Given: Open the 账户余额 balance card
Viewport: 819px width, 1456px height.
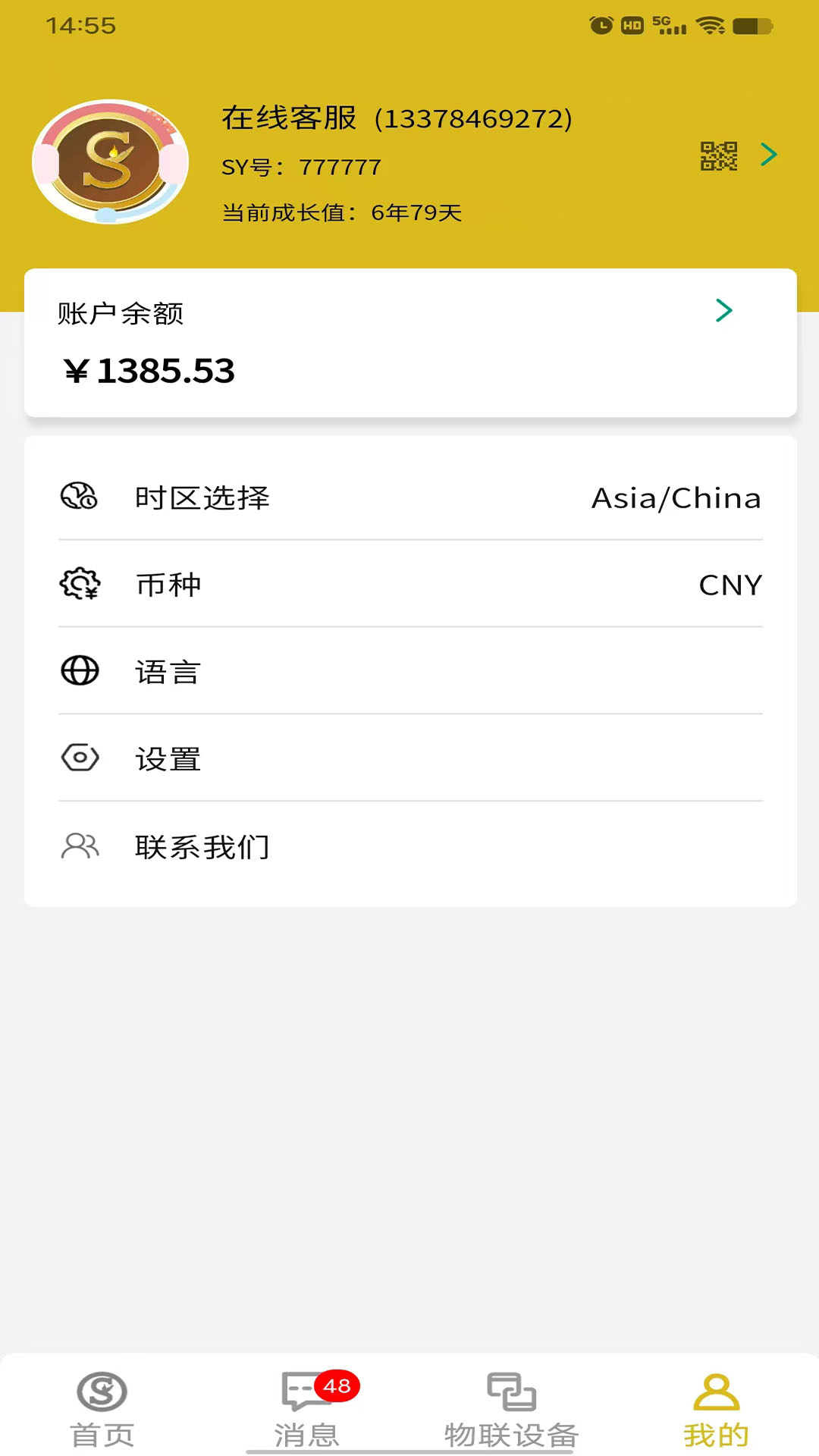Looking at the screenshot, I should pos(410,343).
